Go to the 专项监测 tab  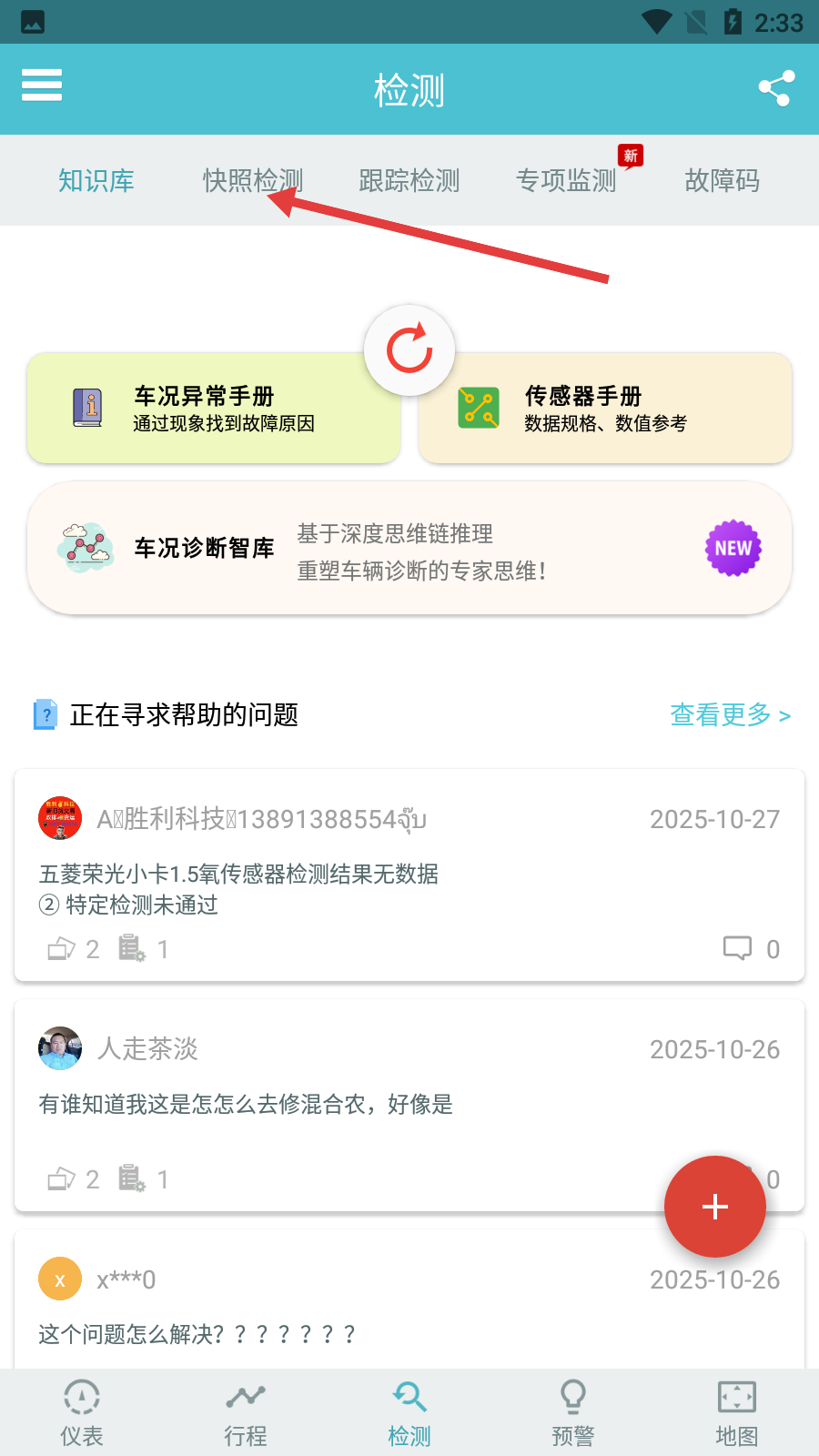tap(566, 181)
